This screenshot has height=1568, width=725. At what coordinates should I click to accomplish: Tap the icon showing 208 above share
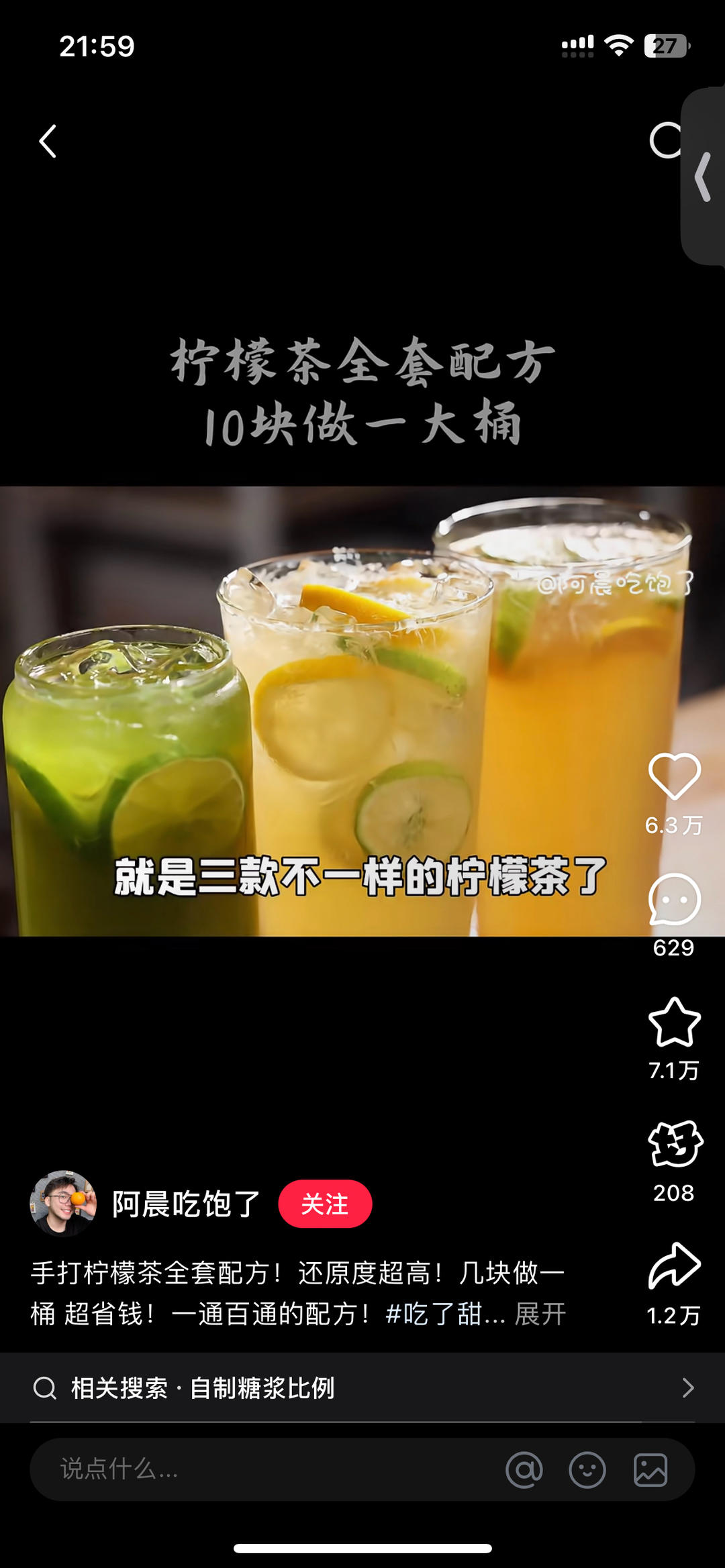674,1144
